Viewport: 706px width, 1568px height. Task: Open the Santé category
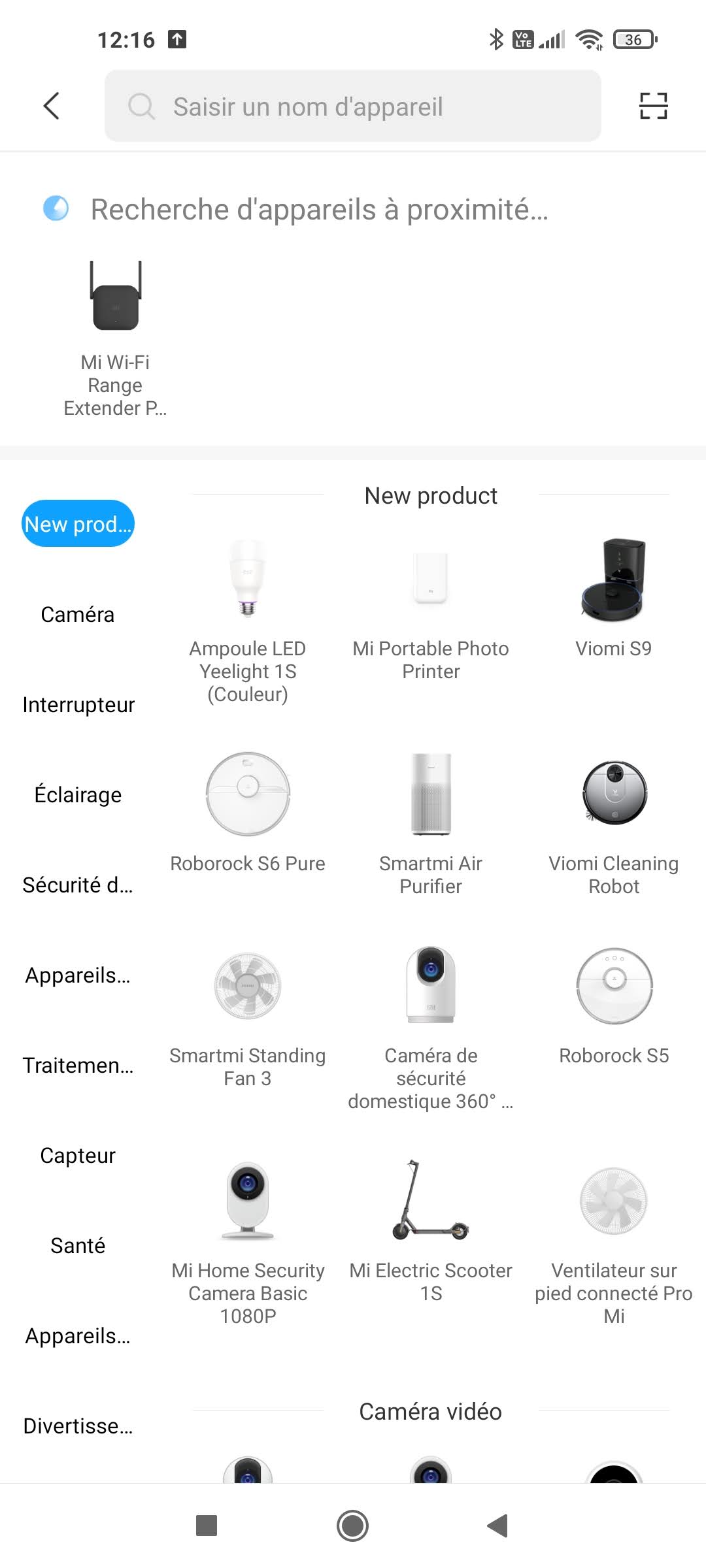(78, 1245)
